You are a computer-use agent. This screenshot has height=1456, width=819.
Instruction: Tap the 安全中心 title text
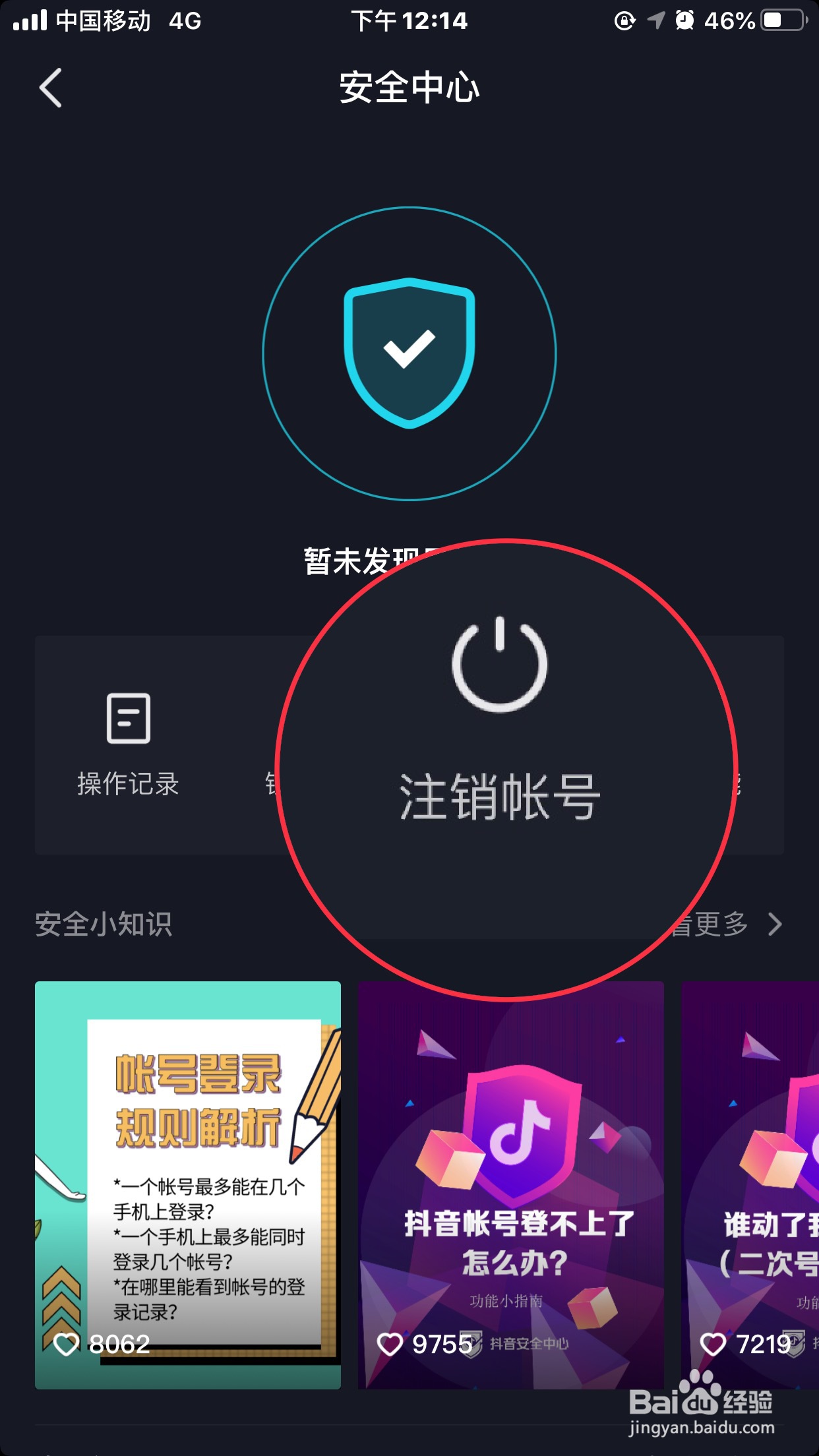point(409,89)
